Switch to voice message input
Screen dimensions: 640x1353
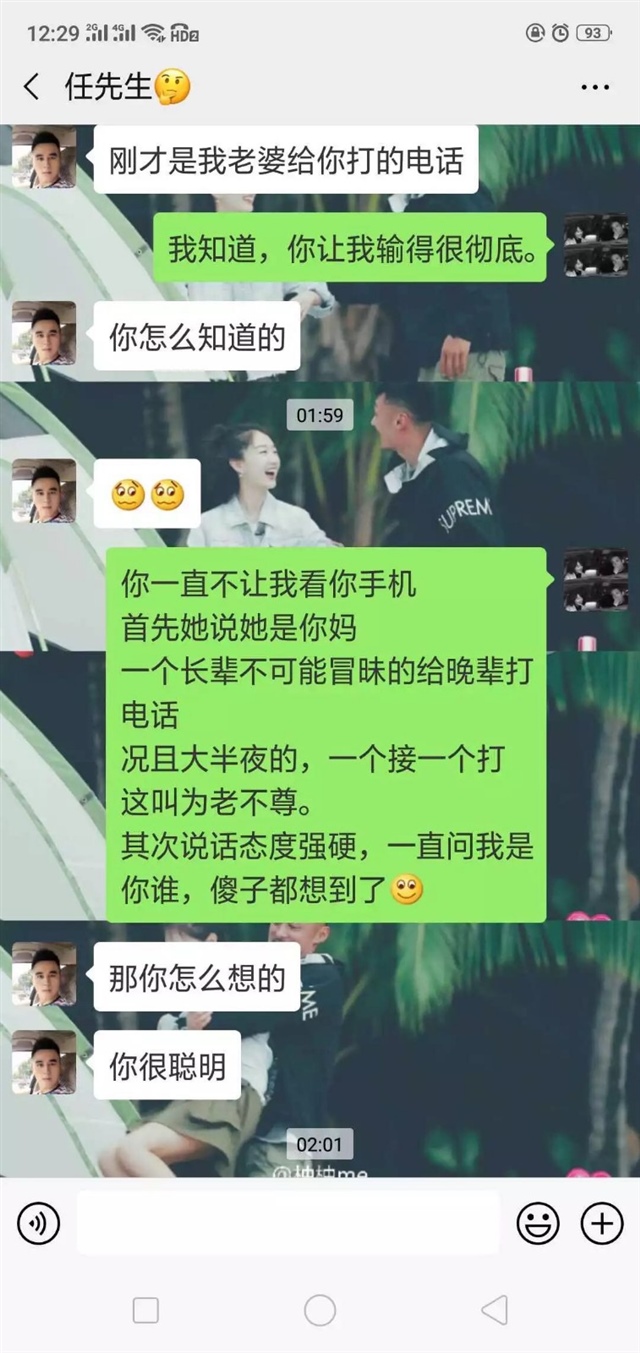click(x=38, y=1223)
